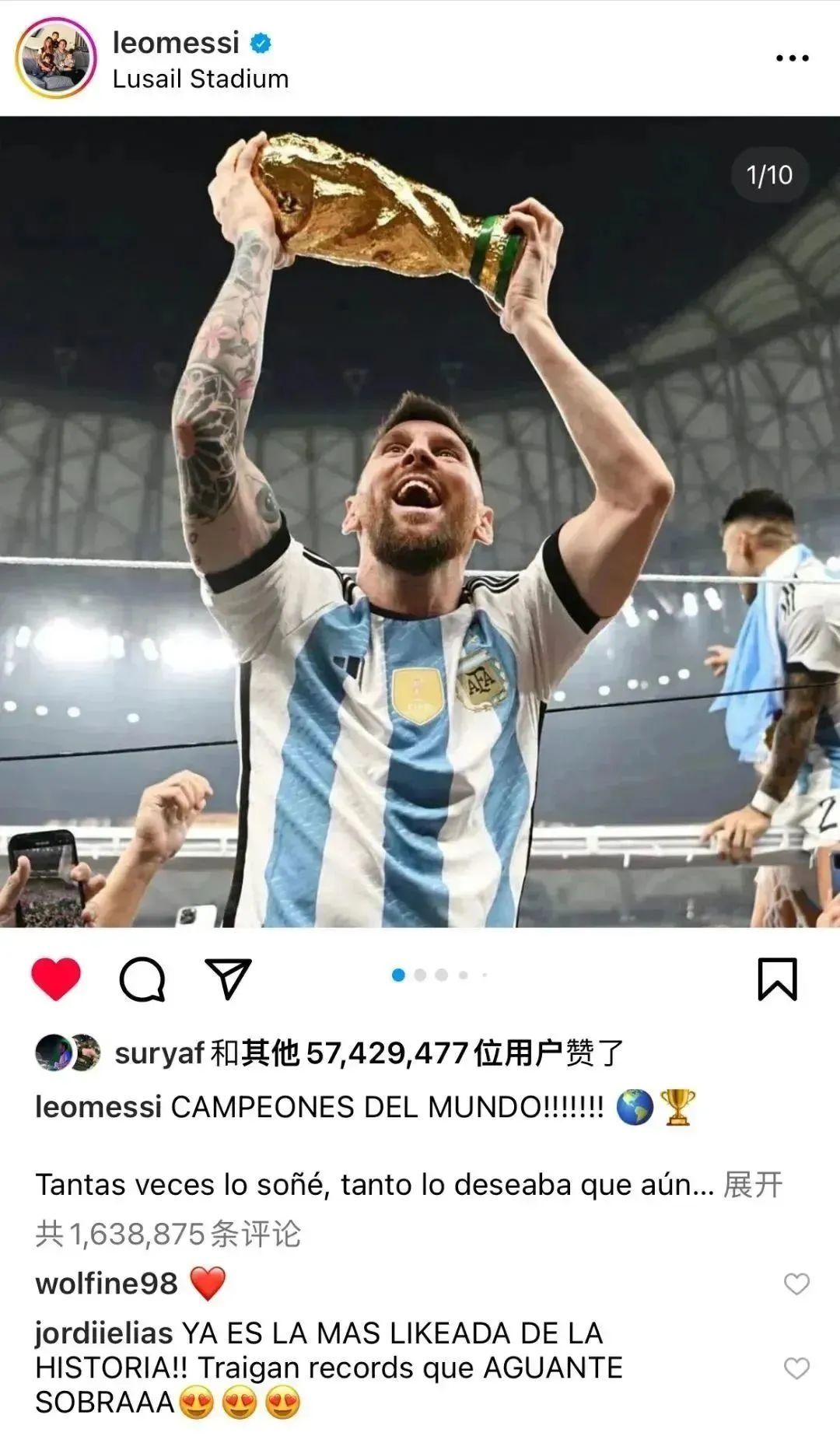The height and width of the screenshot is (1436, 840).
Task: Open jordiielias's profile
Action: pos(103,1333)
